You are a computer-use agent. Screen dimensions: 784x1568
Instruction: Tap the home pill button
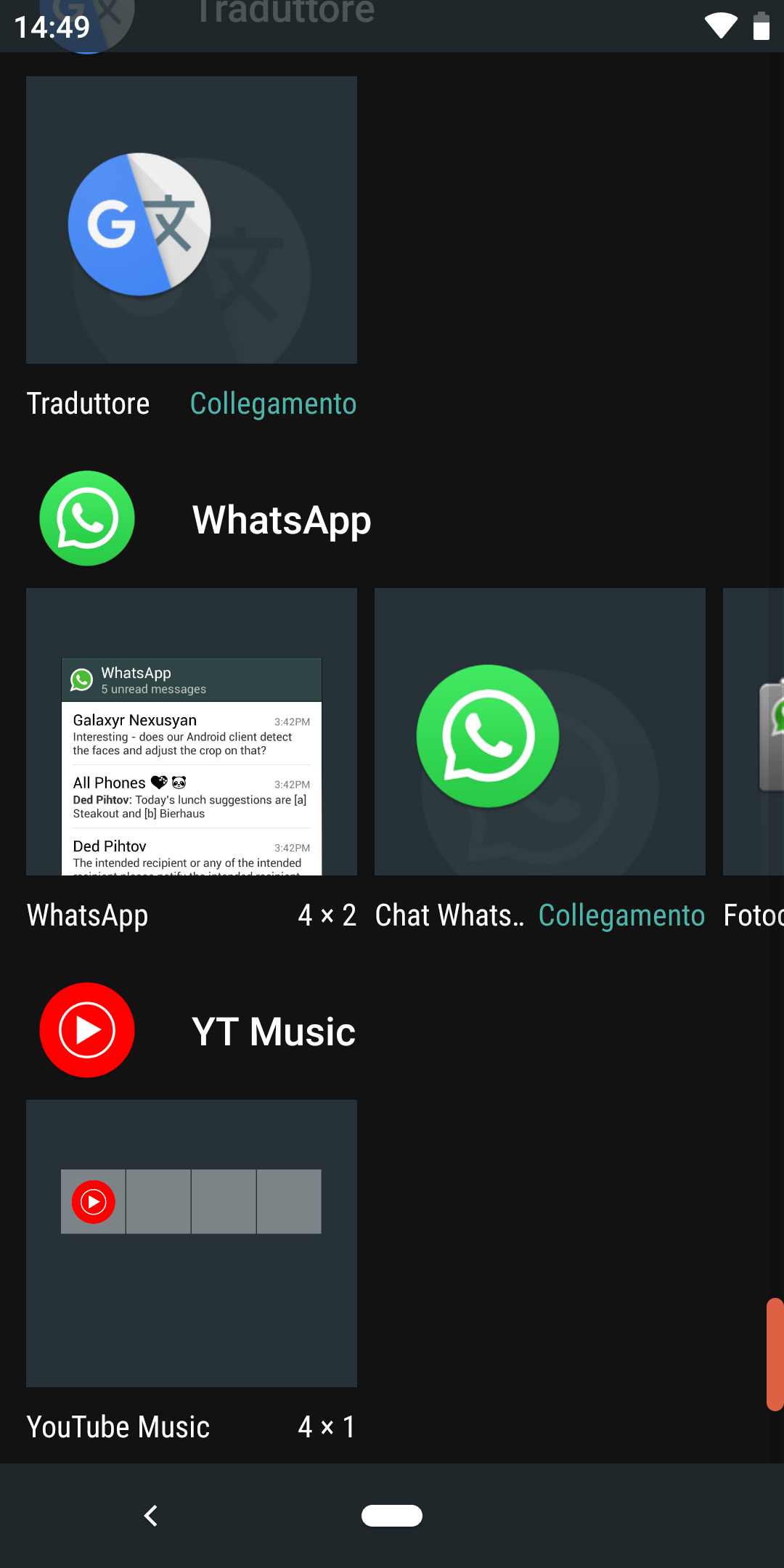tap(392, 1516)
